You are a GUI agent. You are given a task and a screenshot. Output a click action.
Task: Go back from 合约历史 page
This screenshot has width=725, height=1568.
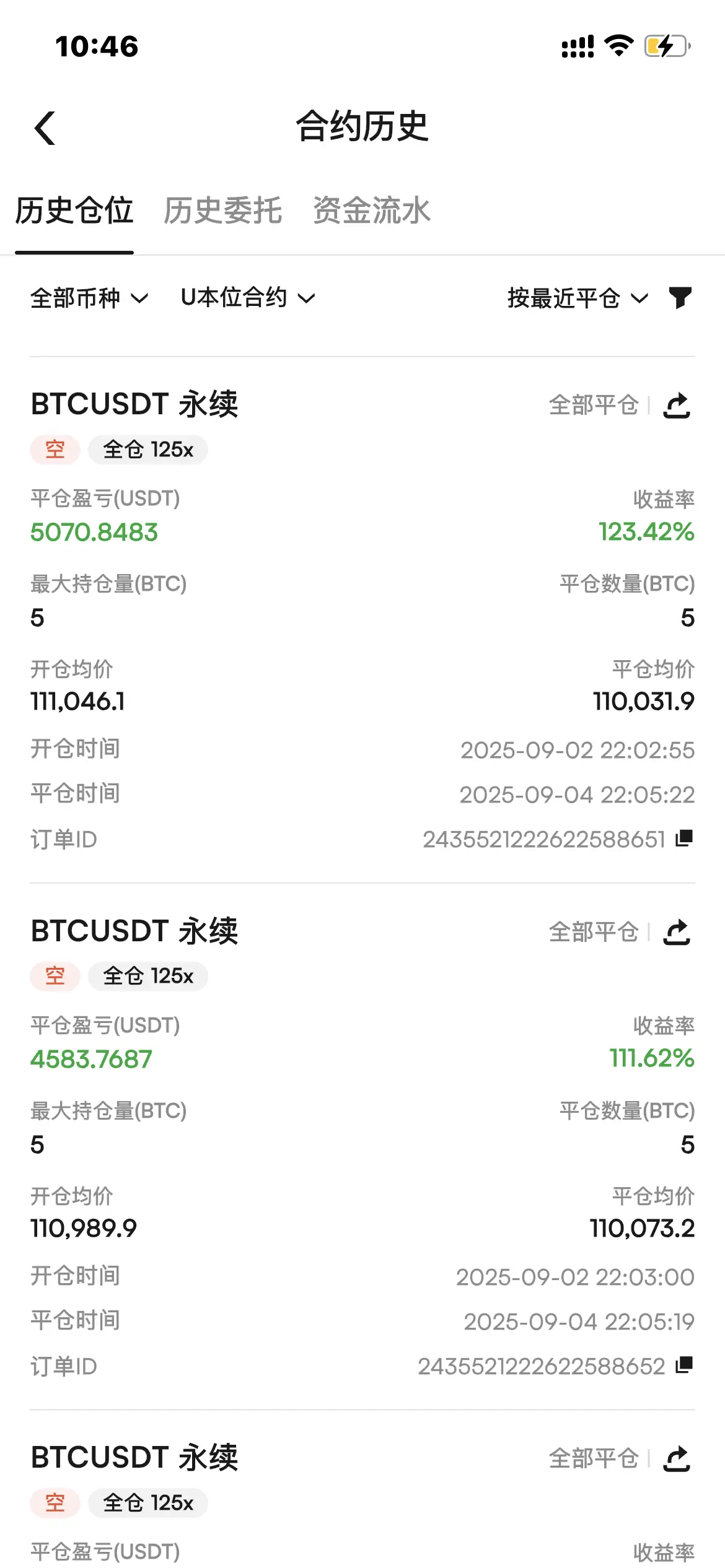[x=45, y=128]
